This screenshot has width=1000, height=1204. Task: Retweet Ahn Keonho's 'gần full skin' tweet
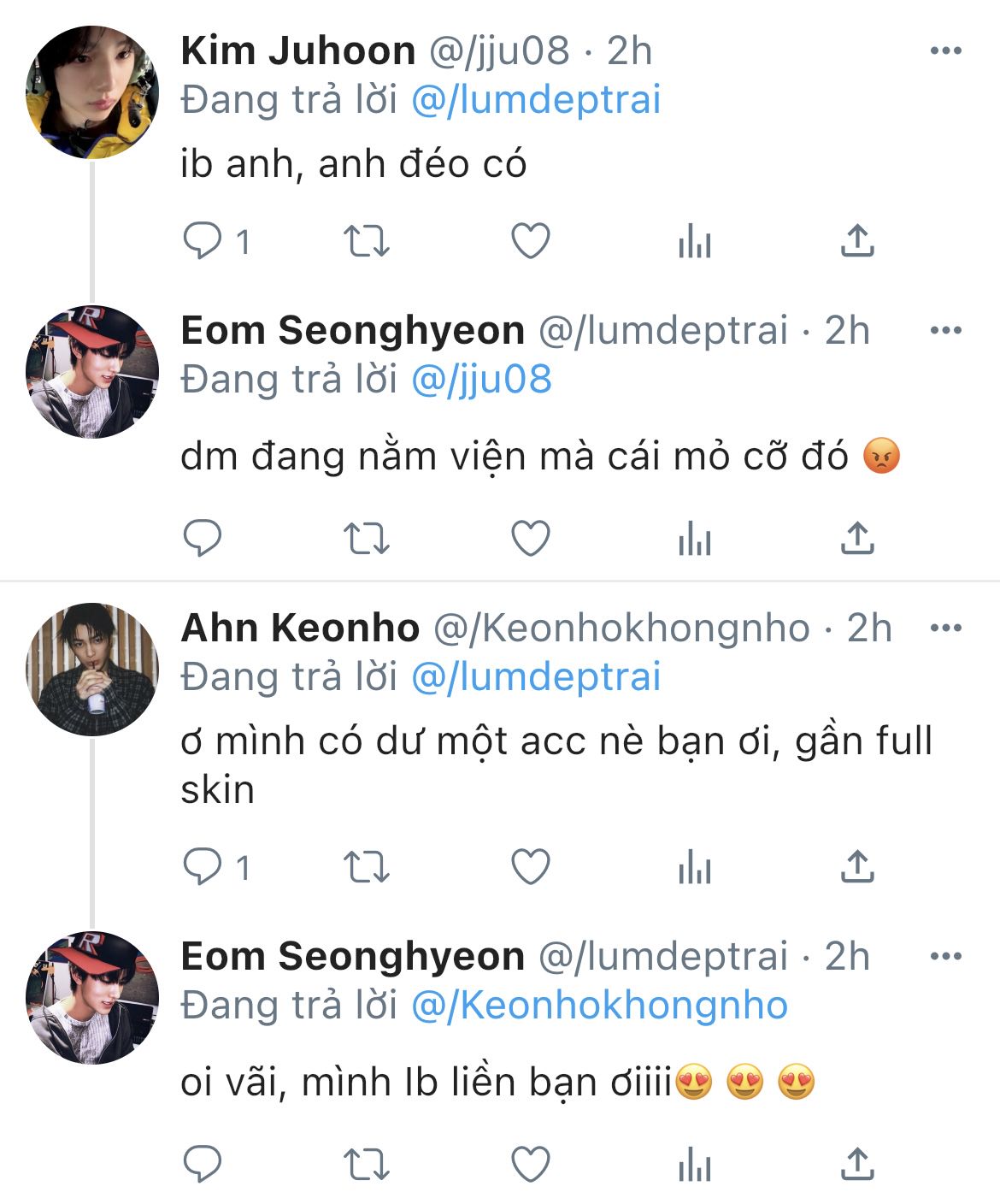click(x=366, y=867)
